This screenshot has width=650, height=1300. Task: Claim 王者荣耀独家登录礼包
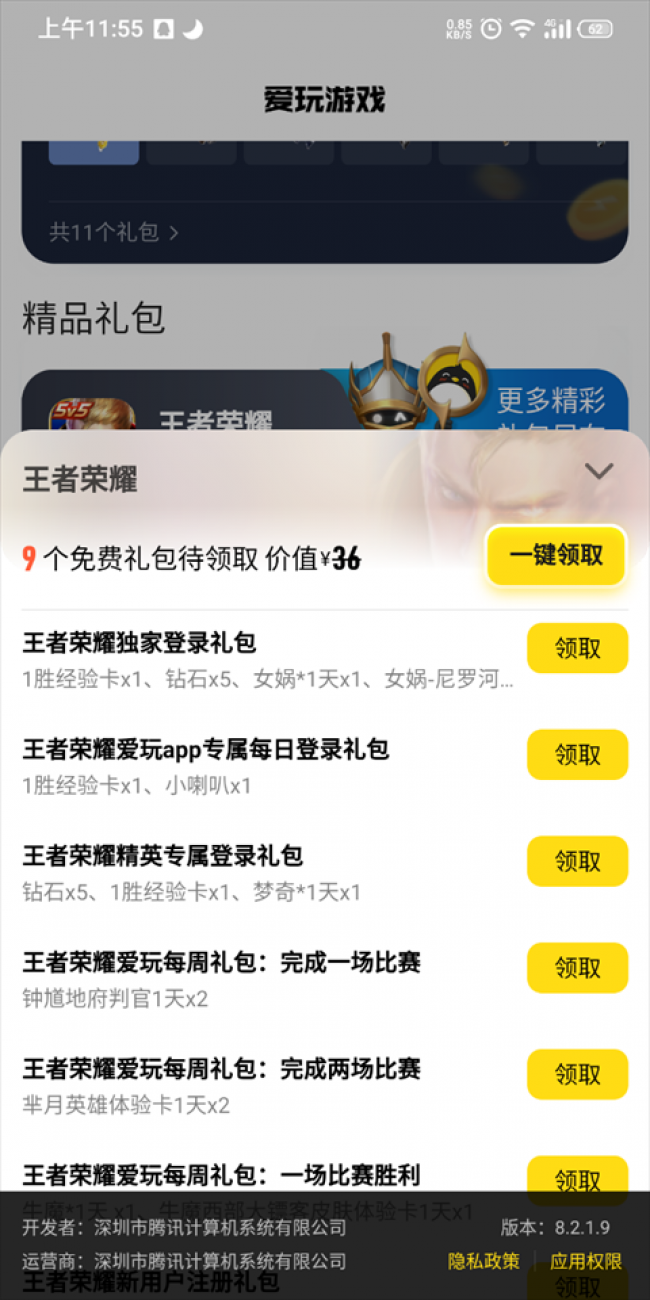[577, 648]
